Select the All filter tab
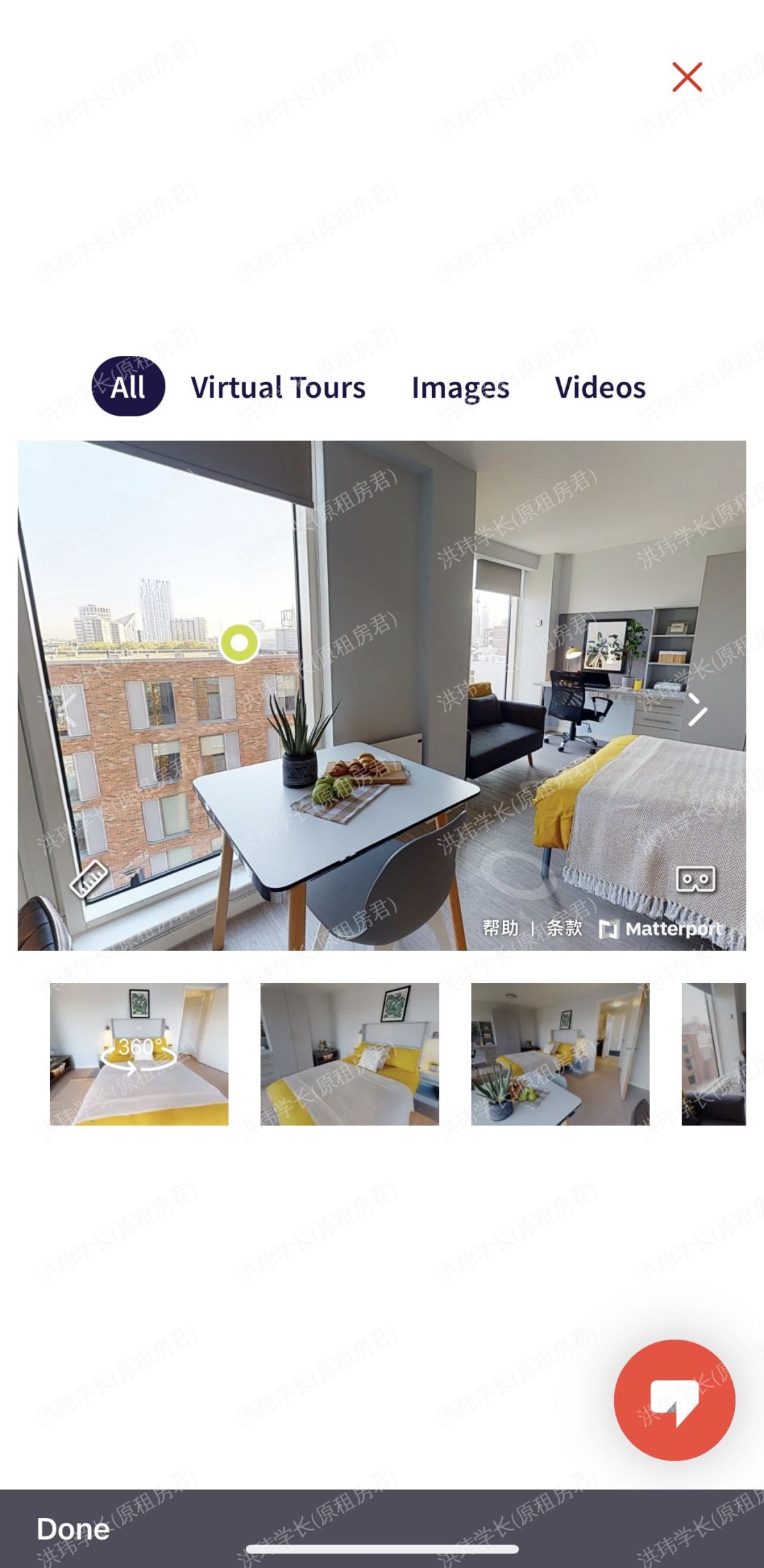Viewport: 764px width, 1568px height. pos(128,387)
